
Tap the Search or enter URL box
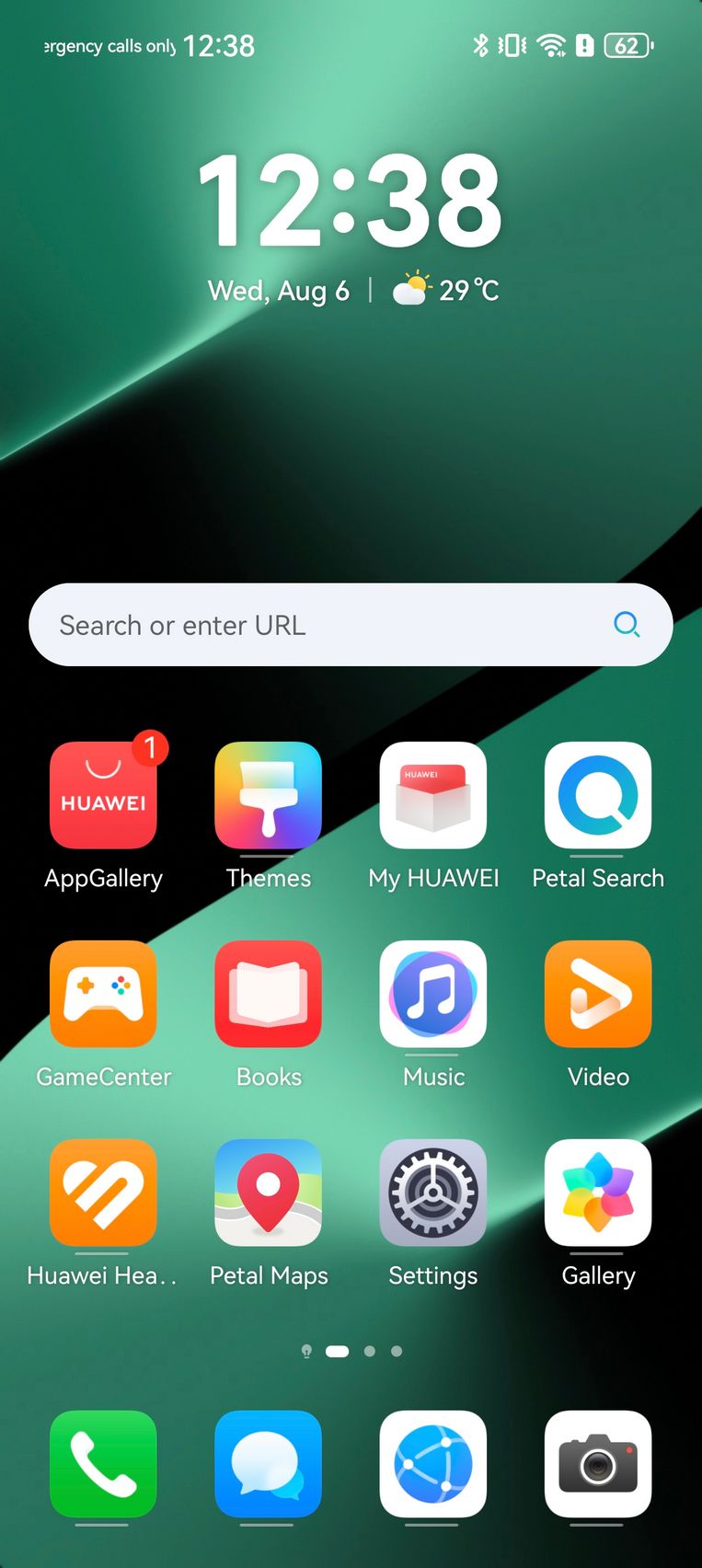(x=351, y=625)
